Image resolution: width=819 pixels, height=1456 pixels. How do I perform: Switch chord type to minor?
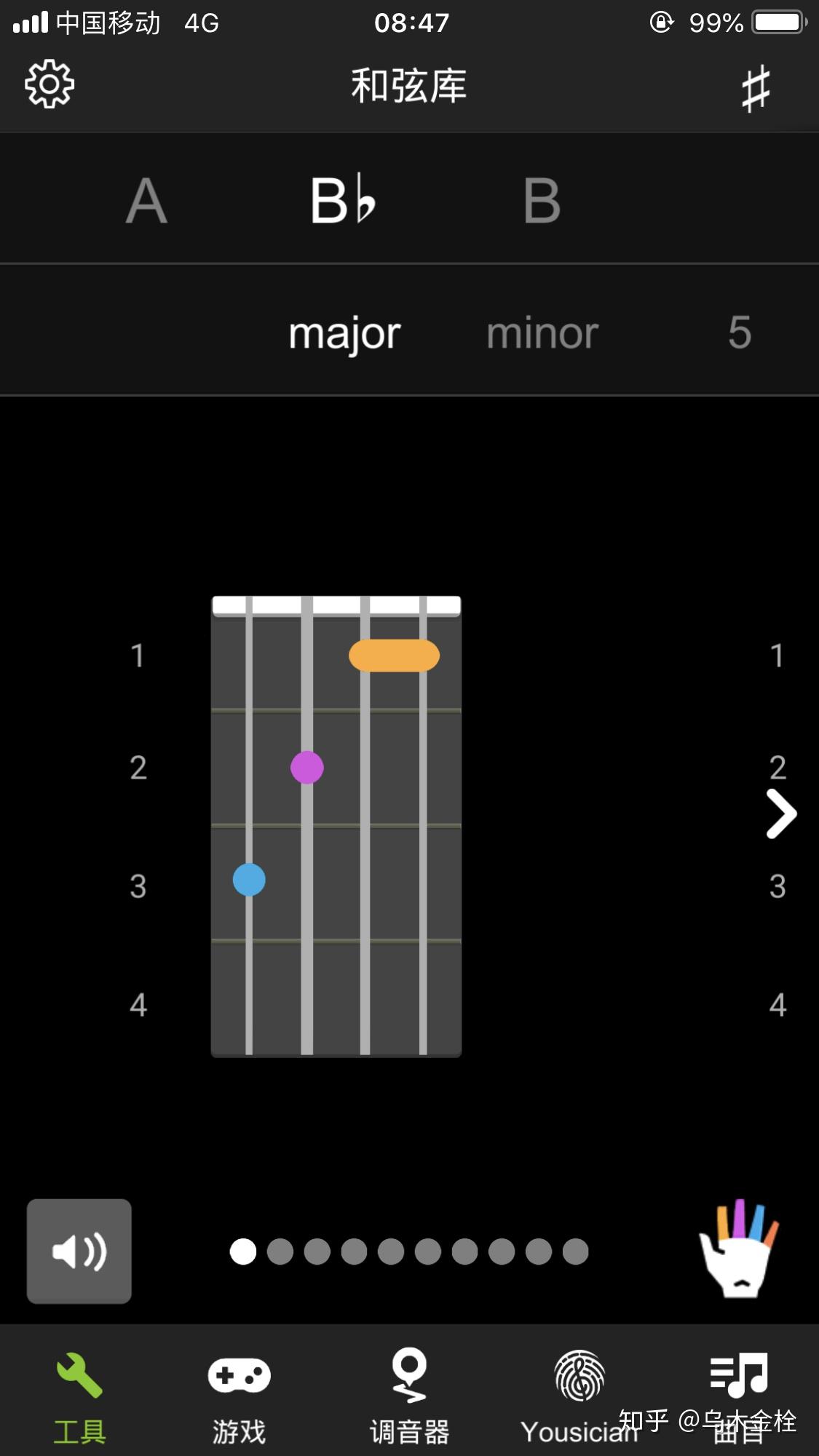tap(542, 333)
